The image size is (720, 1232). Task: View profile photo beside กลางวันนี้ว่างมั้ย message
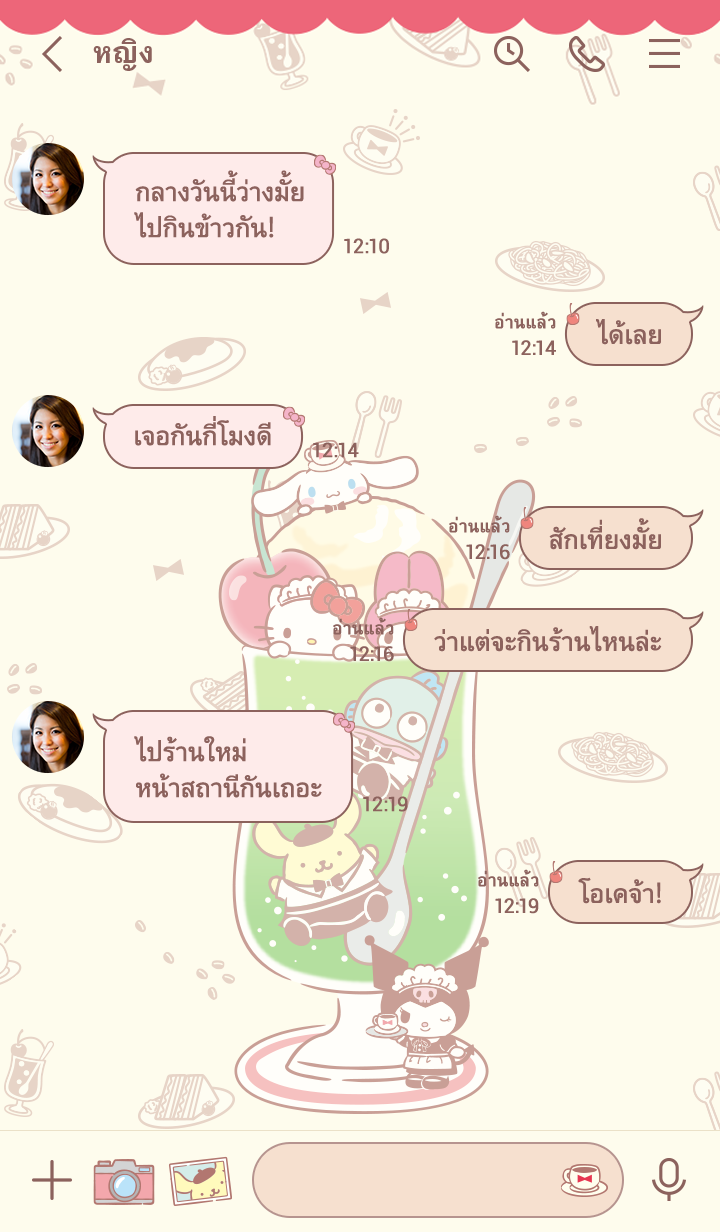(x=48, y=179)
